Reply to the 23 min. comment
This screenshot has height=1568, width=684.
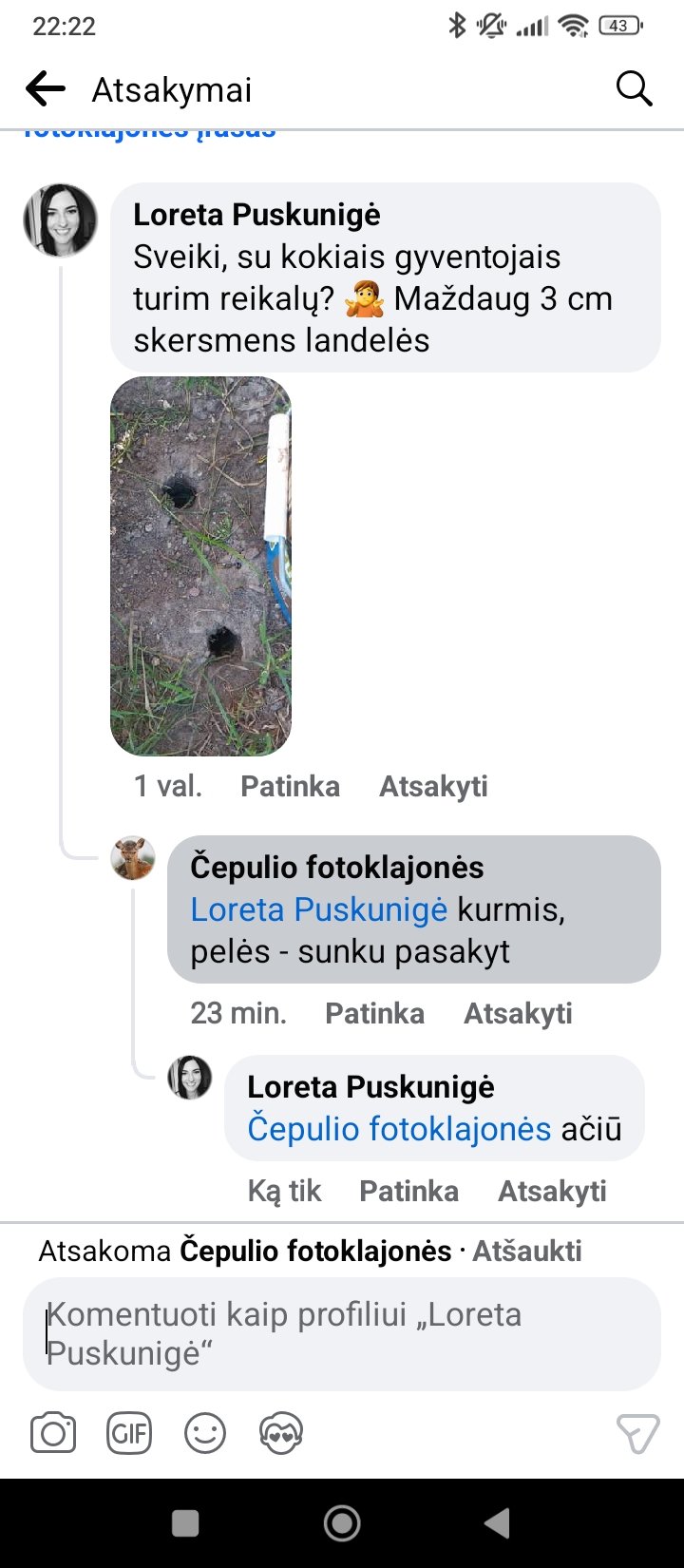point(518,1013)
